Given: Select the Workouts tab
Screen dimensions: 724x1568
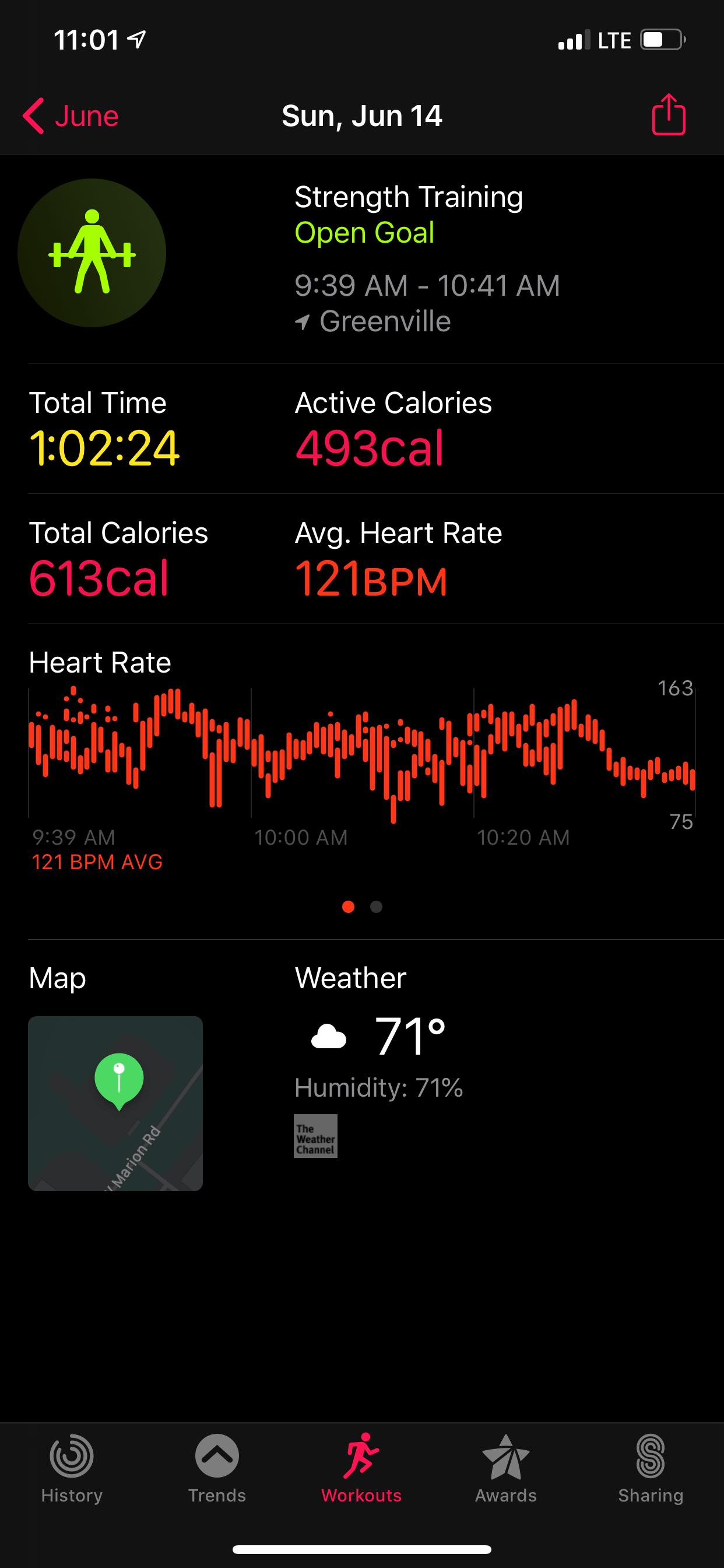Looking at the screenshot, I should 361,1468.
